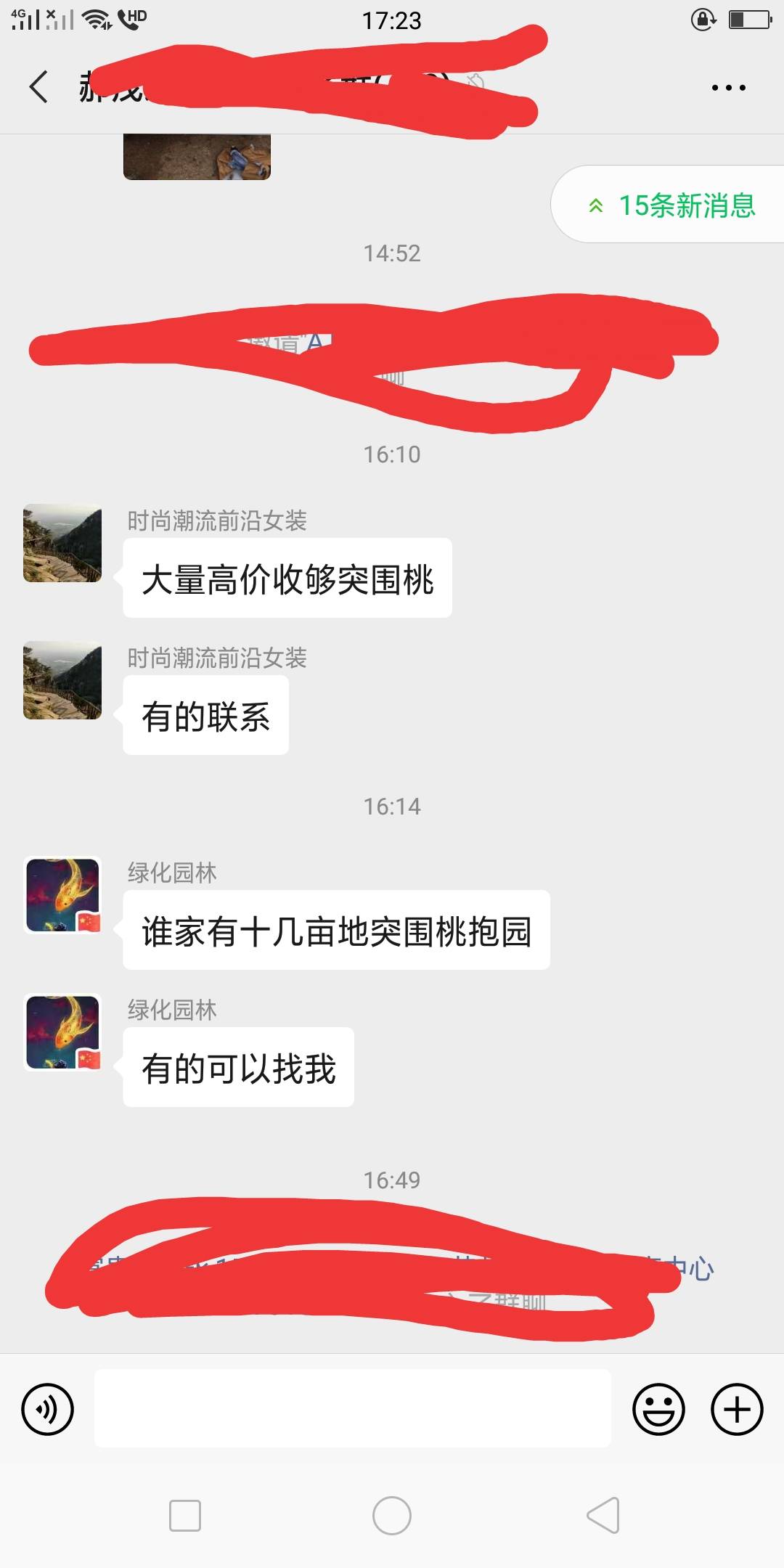
Task: Tap the system home button
Action: point(392,1516)
